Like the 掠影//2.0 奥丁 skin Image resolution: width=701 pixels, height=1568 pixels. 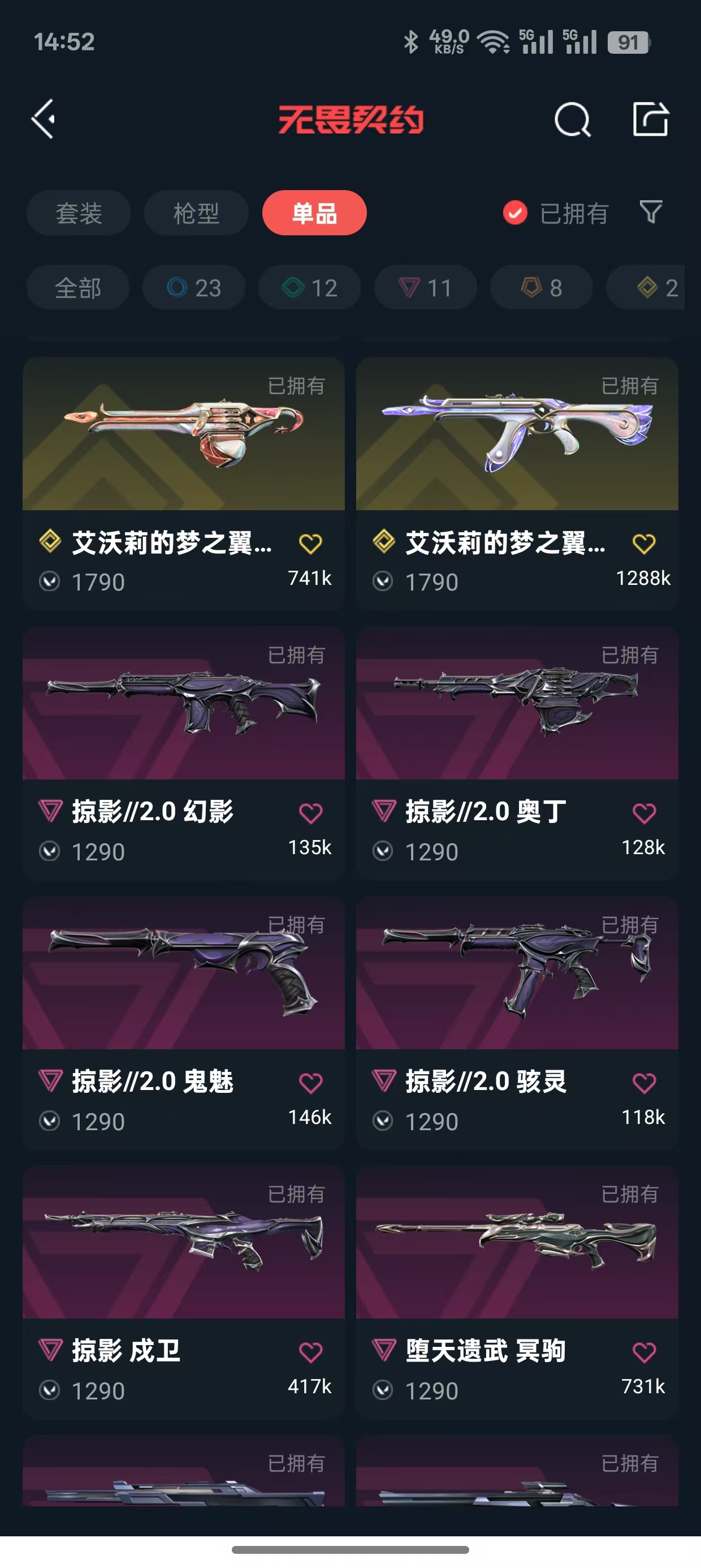coord(644,813)
